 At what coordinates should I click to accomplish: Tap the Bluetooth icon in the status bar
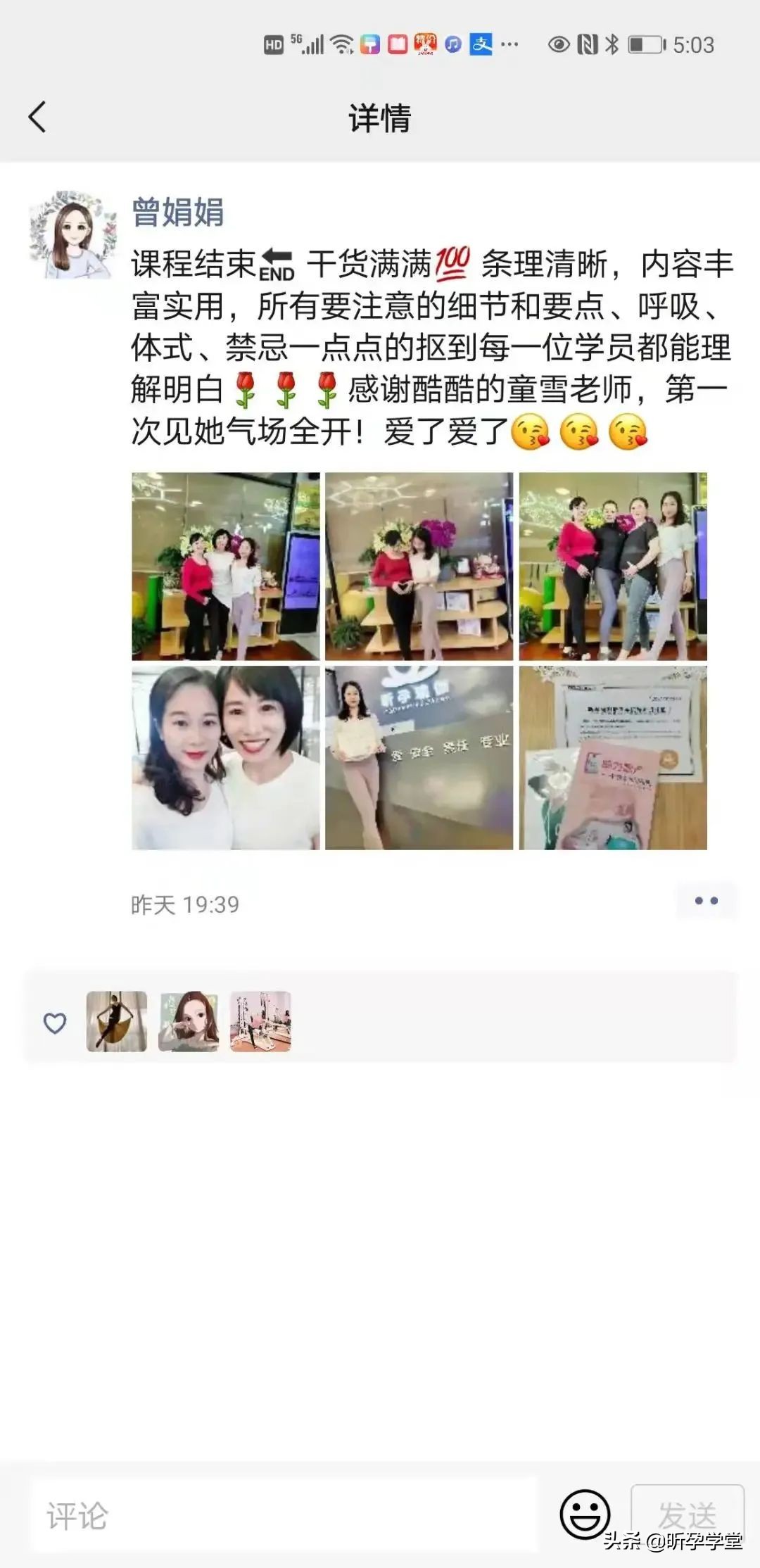click(614, 44)
